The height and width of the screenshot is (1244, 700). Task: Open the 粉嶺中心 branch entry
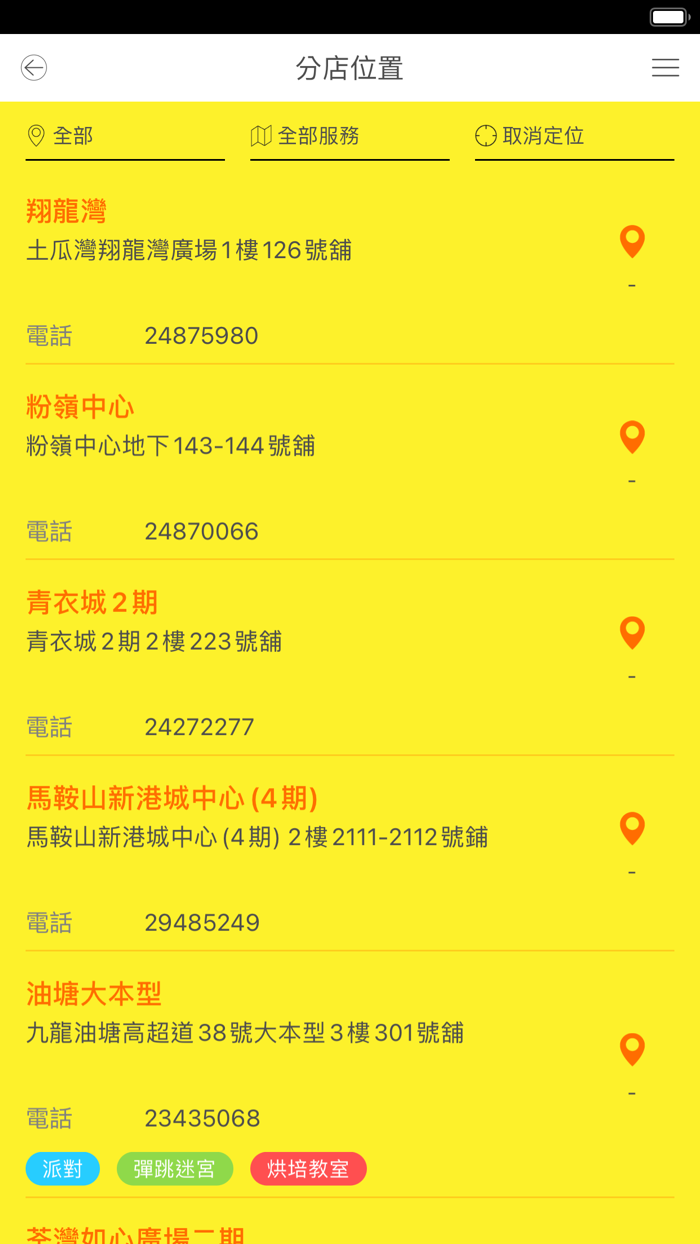click(x=80, y=407)
